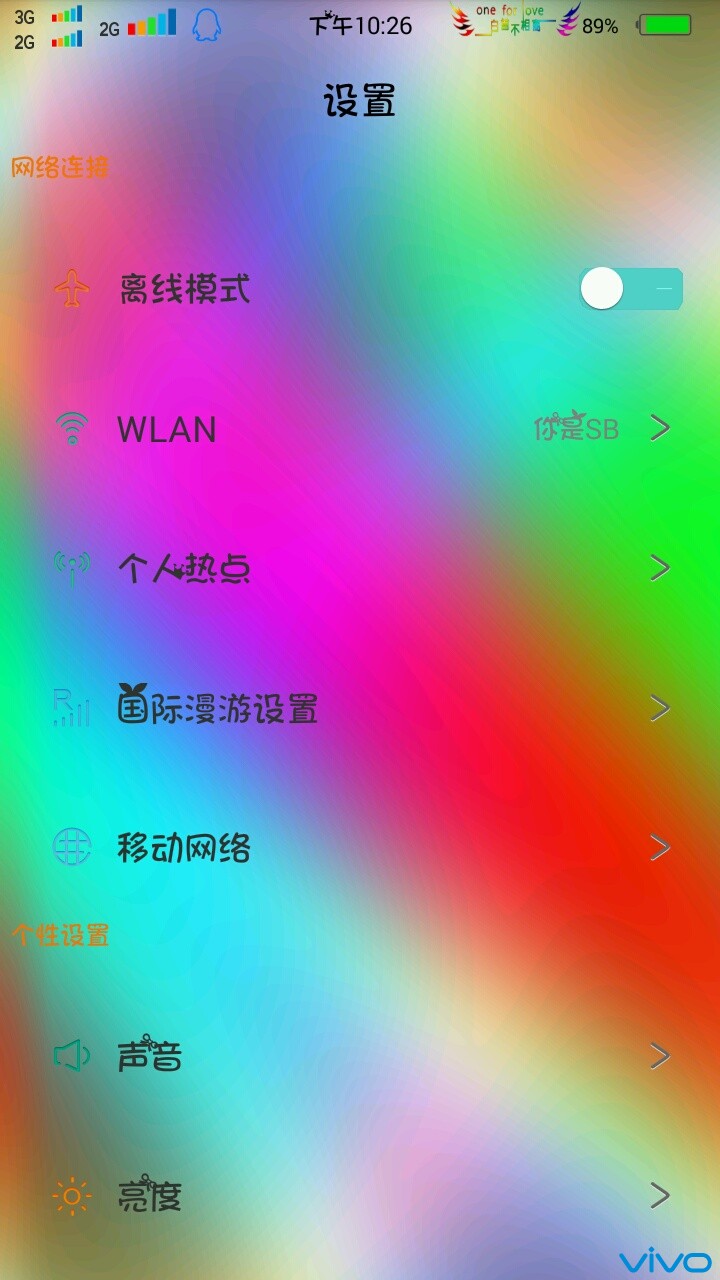Open 个人热点 using the right arrow

pos(660,567)
